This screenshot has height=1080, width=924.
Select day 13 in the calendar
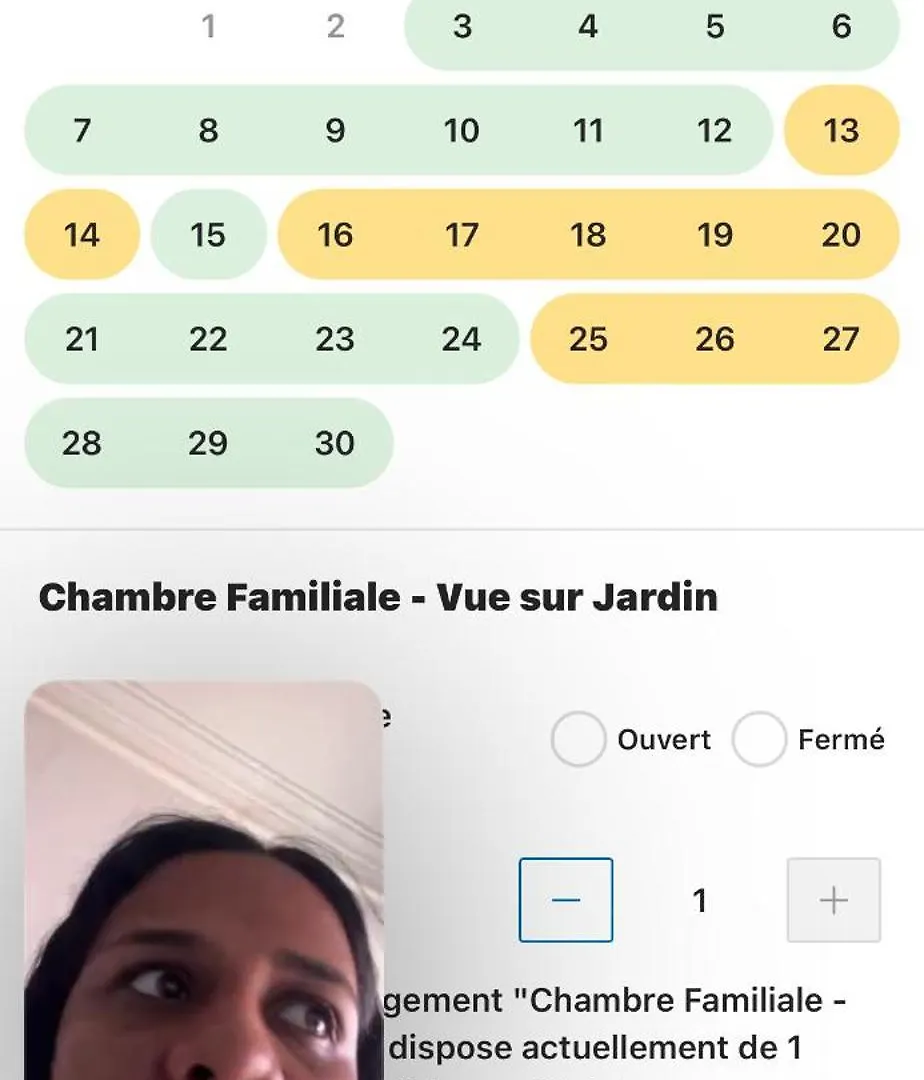click(841, 131)
